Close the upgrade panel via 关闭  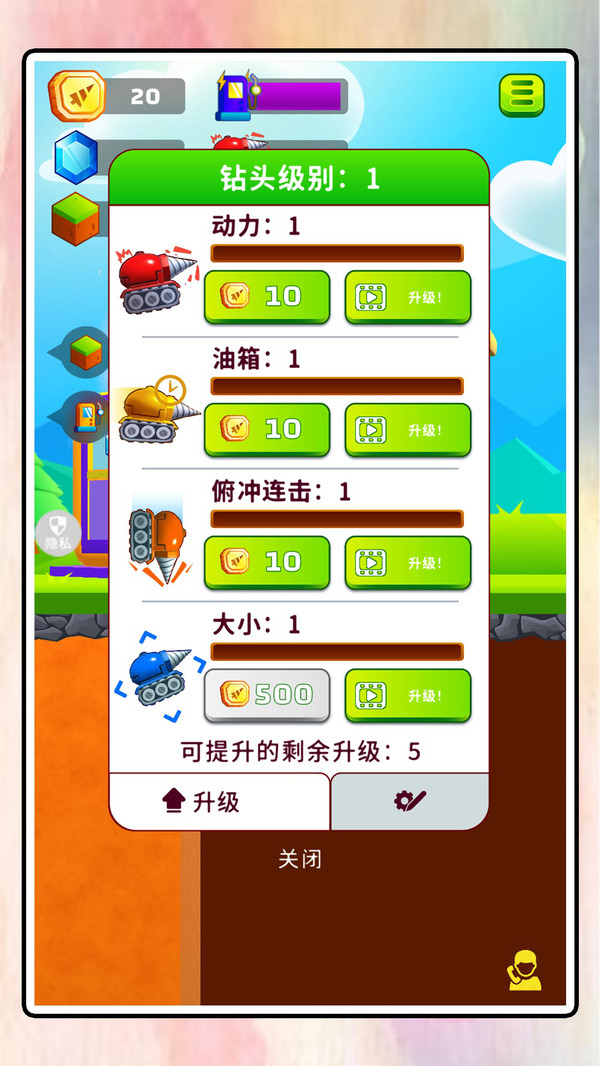click(x=299, y=859)
